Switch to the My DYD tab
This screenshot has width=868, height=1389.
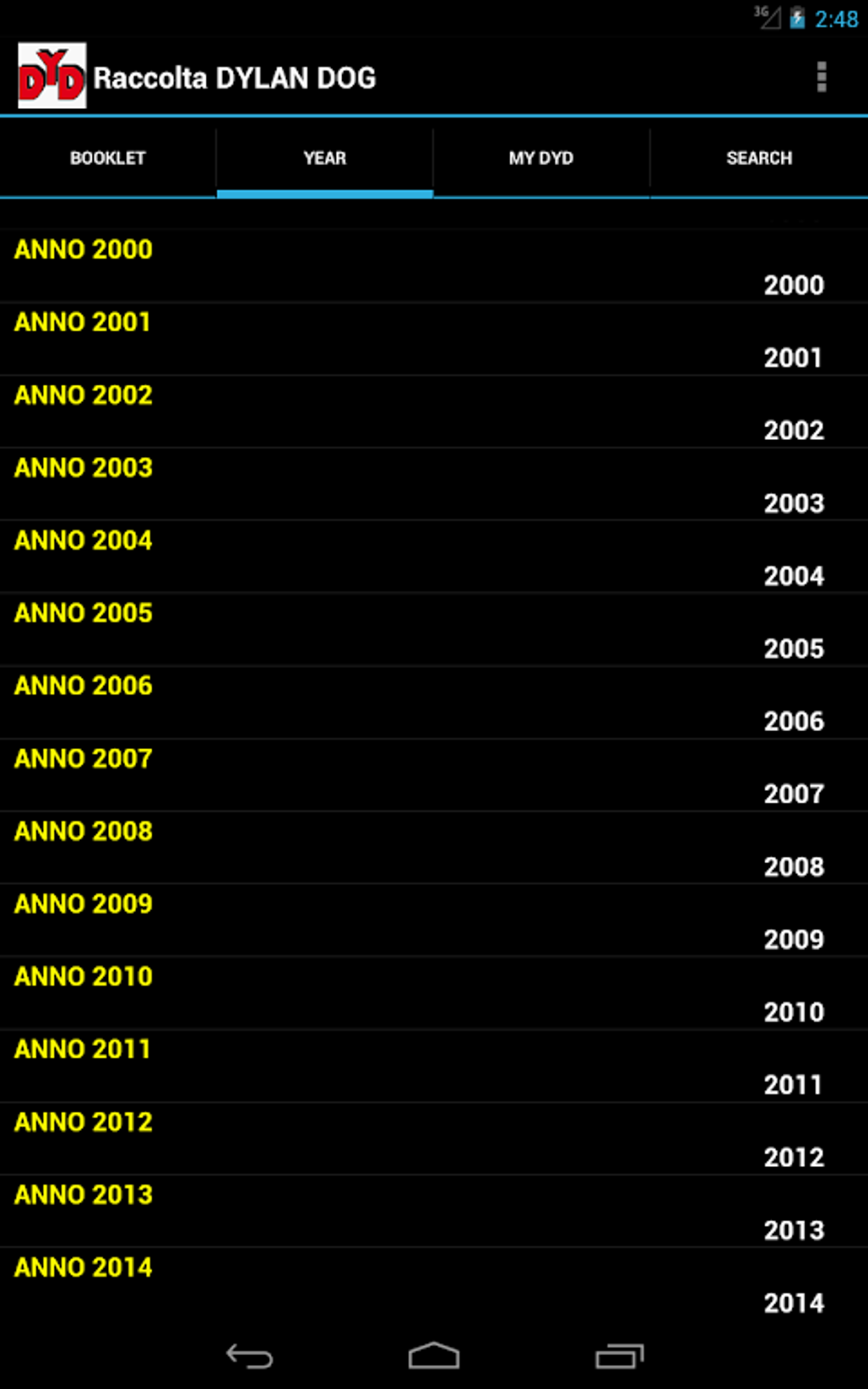click(541, 158)
